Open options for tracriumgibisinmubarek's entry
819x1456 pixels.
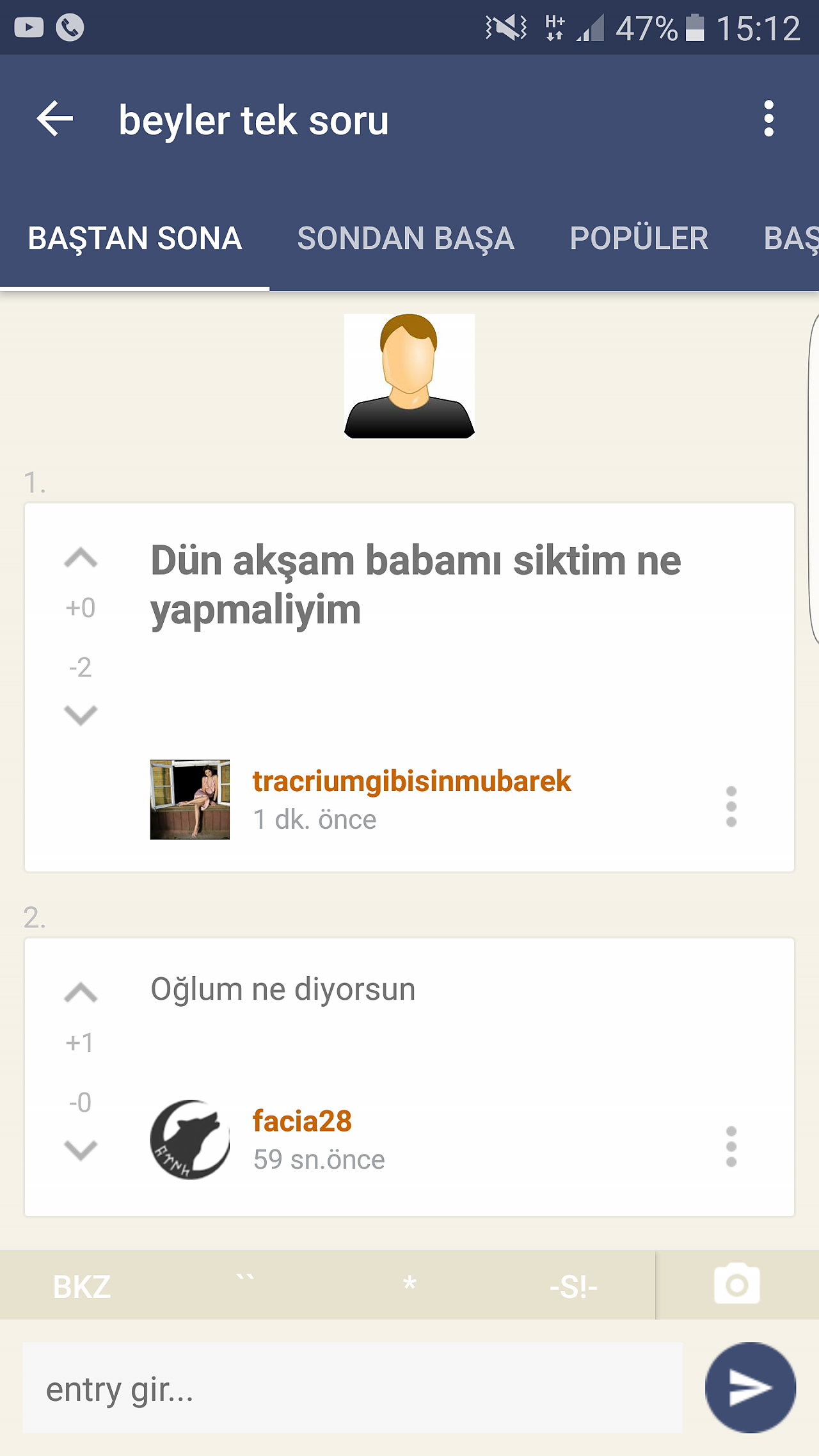(731, 806)
